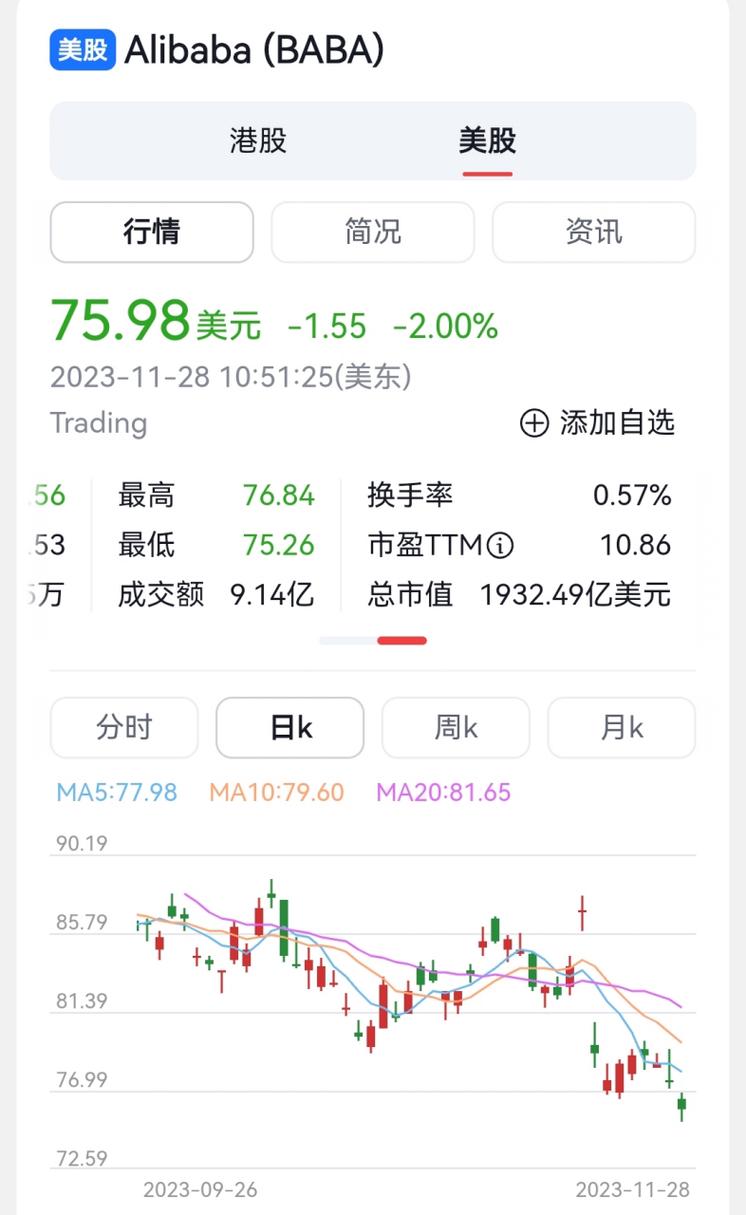
Task: Switch chart to 分时 mode
Action: coord(124,728)
